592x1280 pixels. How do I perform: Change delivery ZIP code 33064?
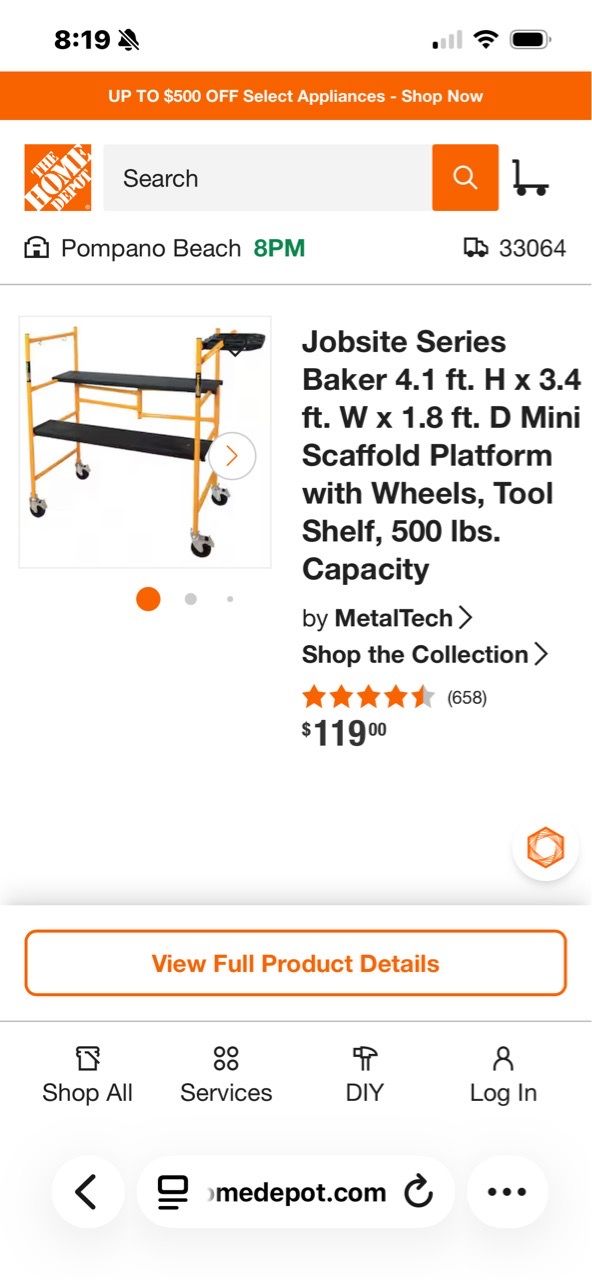(x=515, y=248)
